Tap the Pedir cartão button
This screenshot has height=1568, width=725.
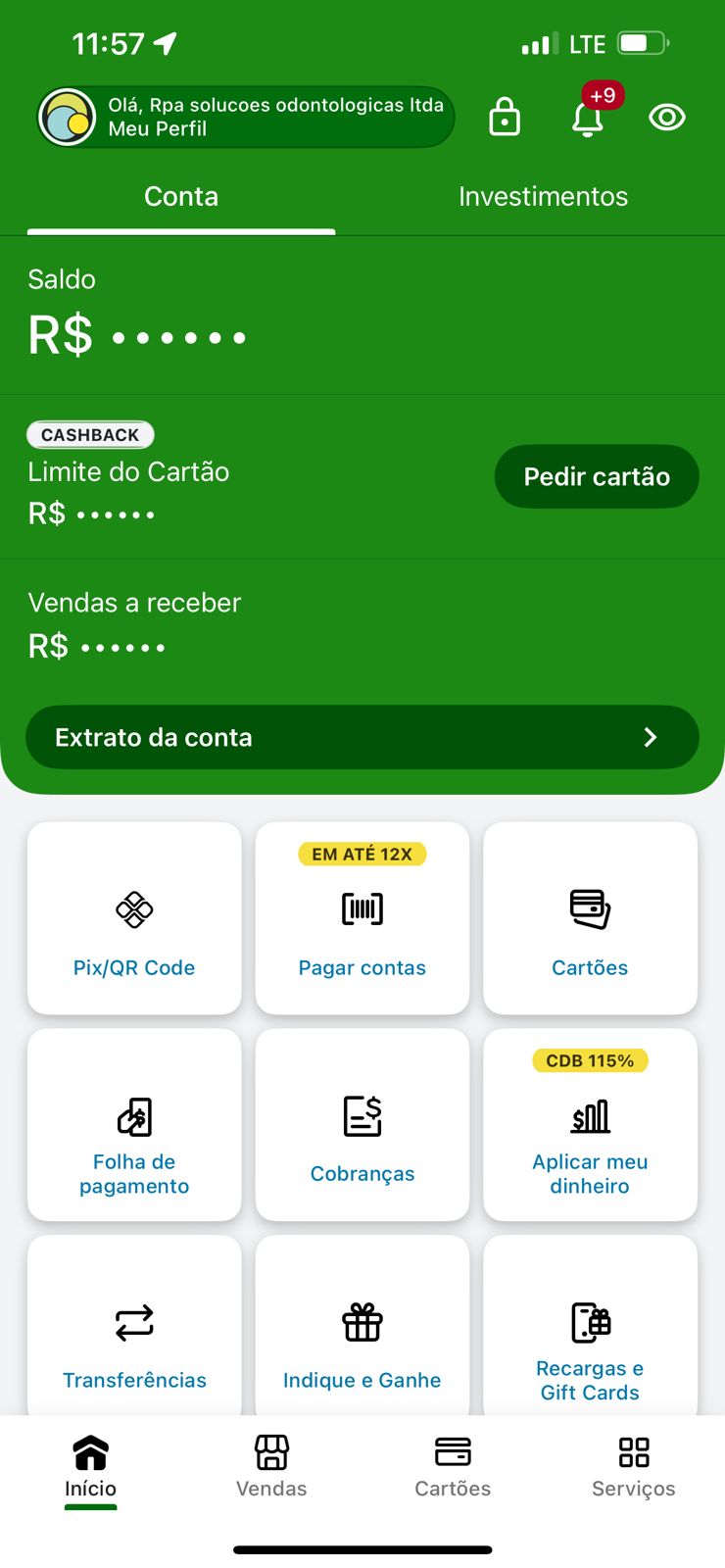597,477
